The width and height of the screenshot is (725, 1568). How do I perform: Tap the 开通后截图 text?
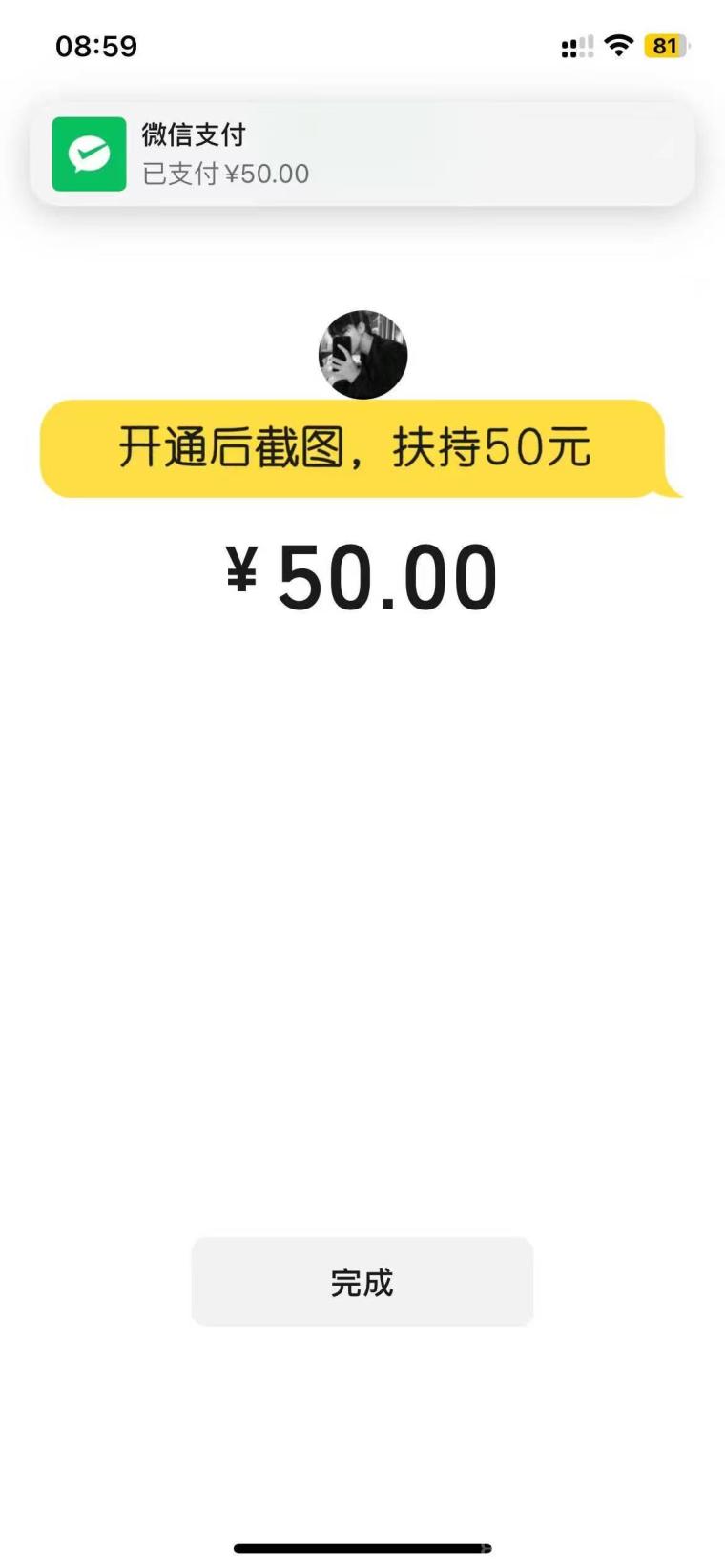pos(229,448)
